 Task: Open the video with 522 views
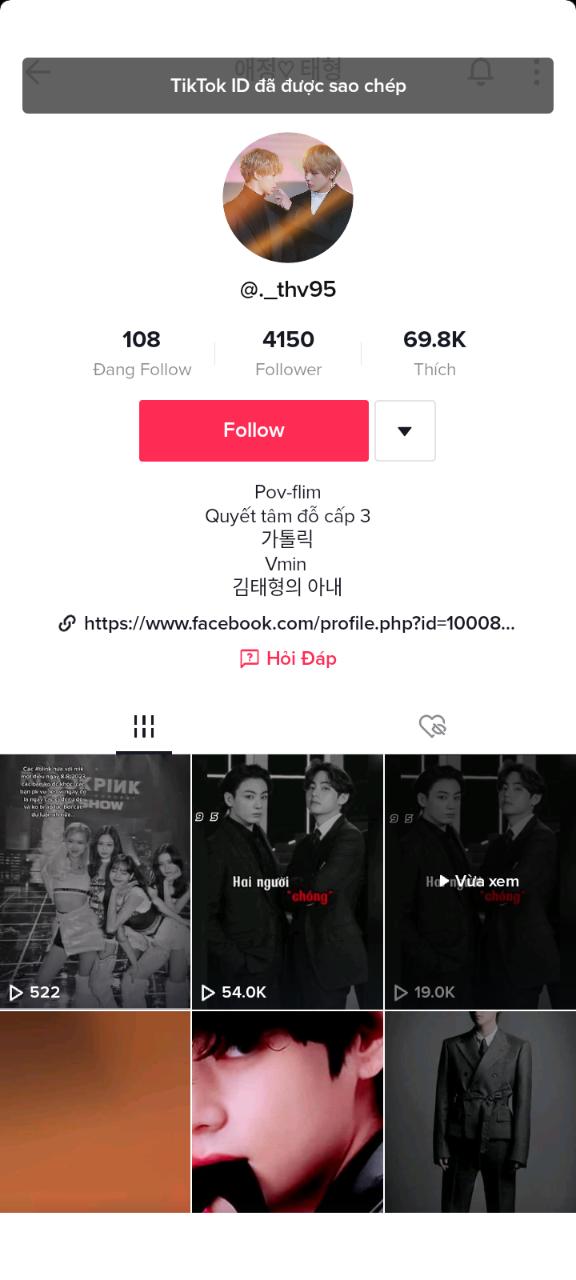pos(95,881)
